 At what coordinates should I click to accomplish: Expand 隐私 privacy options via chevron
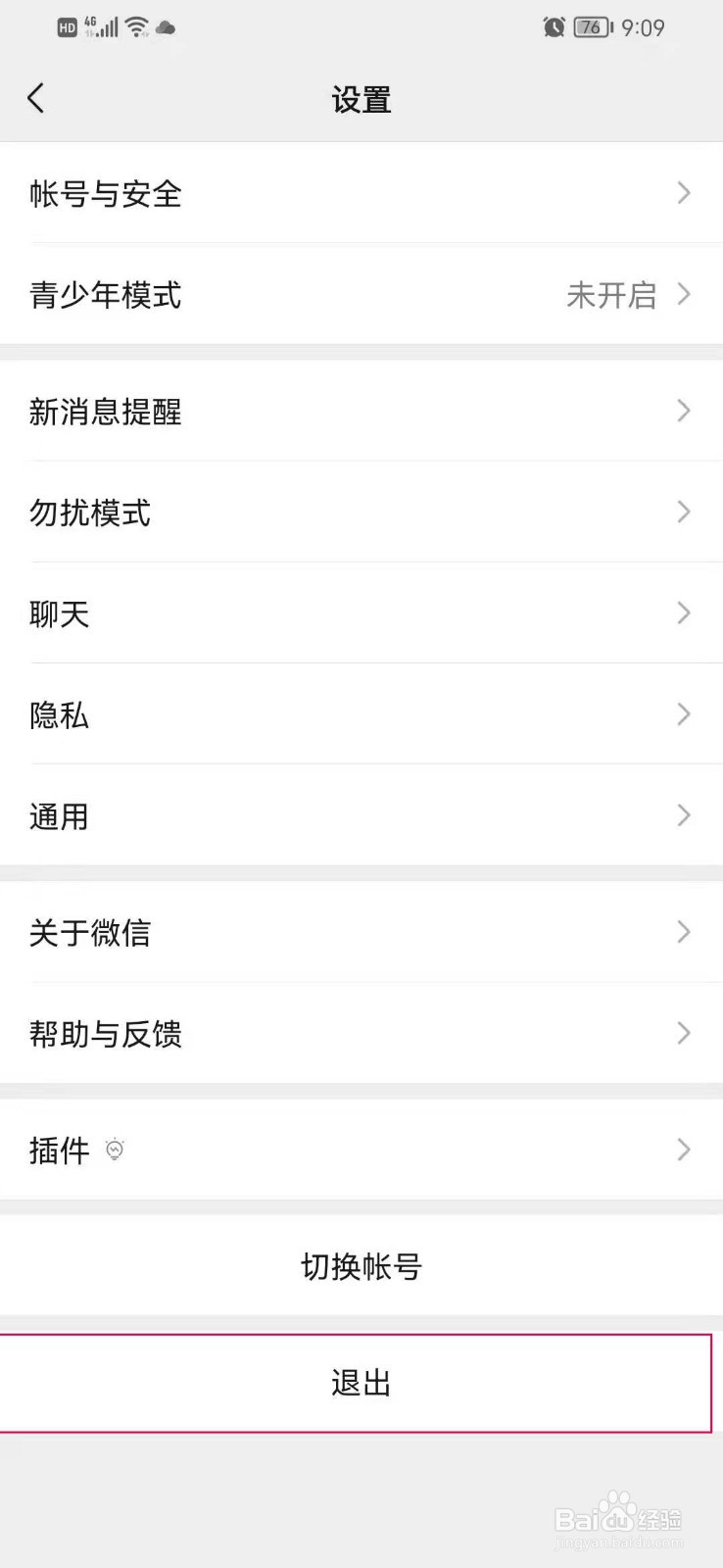pyautogui.click(x=683, y=714)
